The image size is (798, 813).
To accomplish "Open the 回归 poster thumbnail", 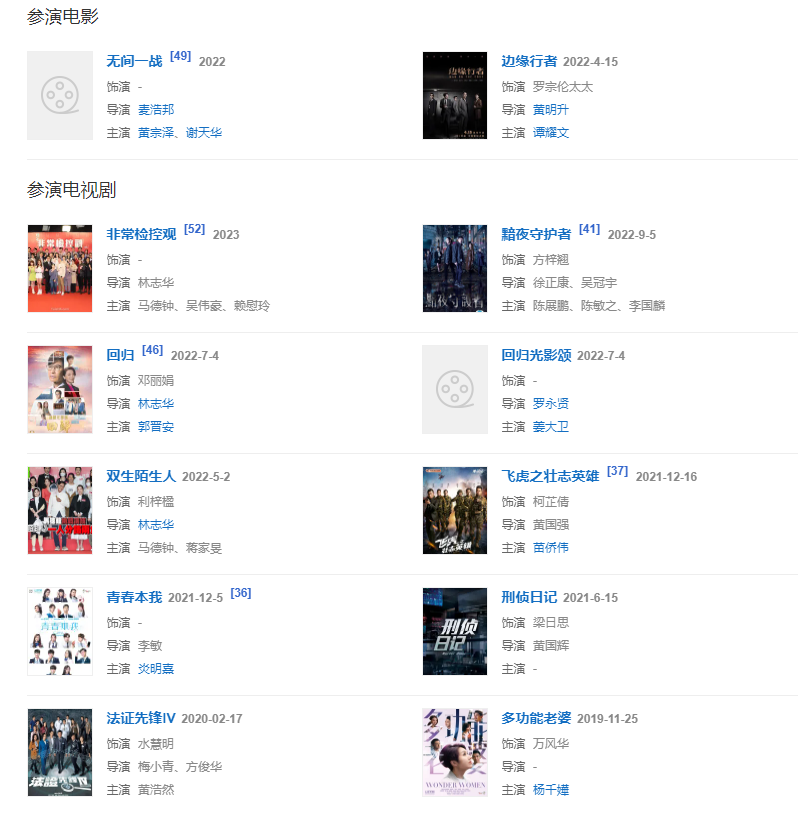I will (x=60, y=390).
